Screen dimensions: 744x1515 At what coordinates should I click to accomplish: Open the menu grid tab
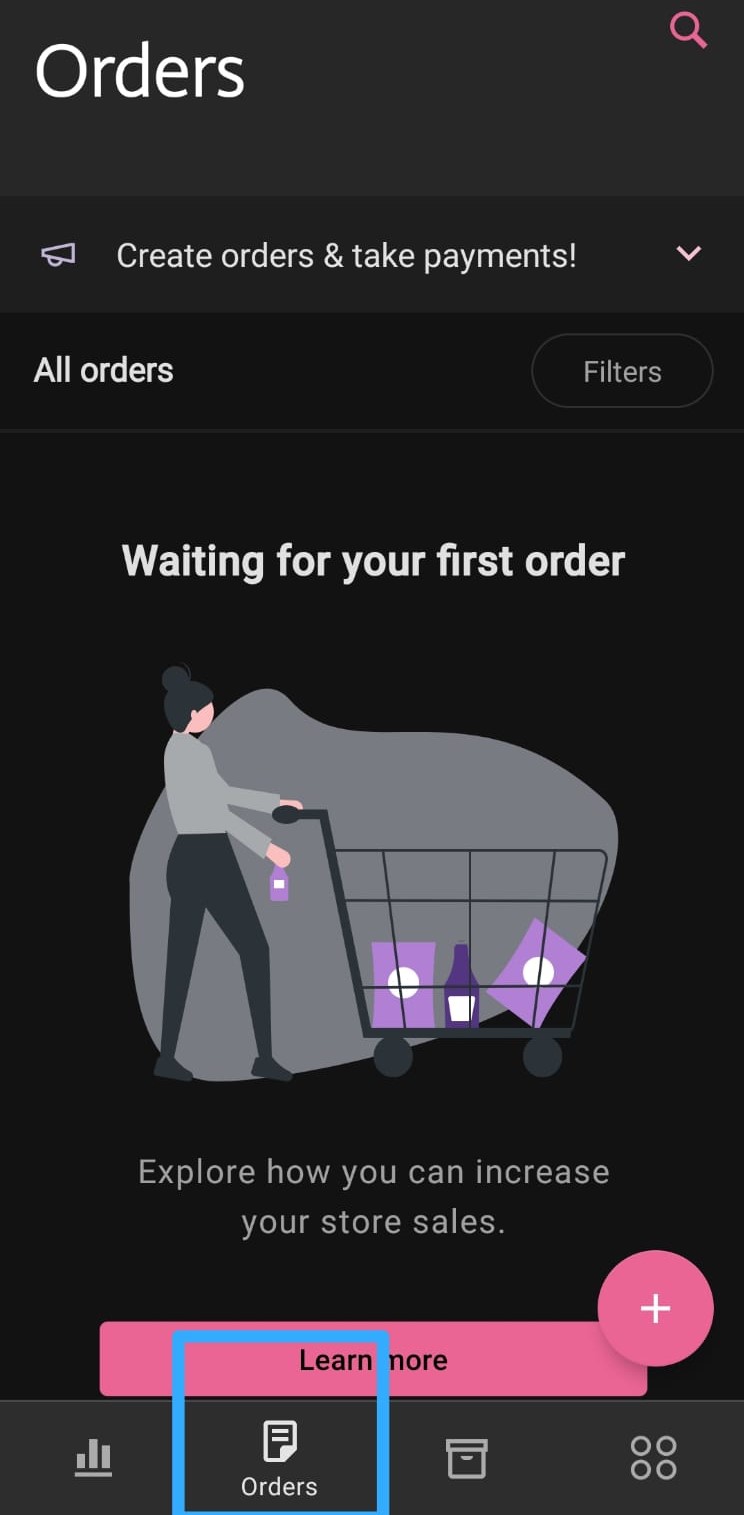coord(653,1457)
